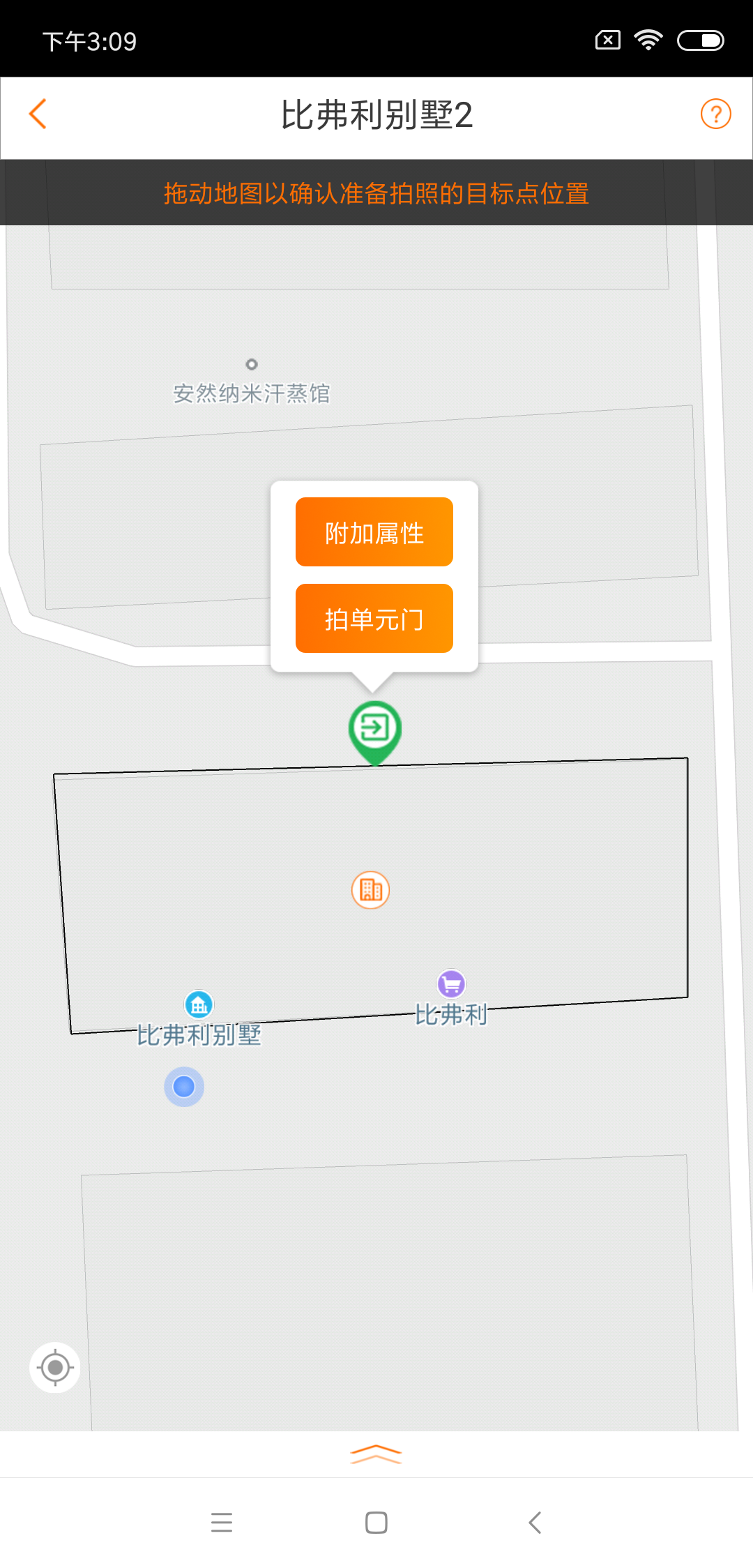Select the 比弗利 shopping cart marker

point(451,984)
